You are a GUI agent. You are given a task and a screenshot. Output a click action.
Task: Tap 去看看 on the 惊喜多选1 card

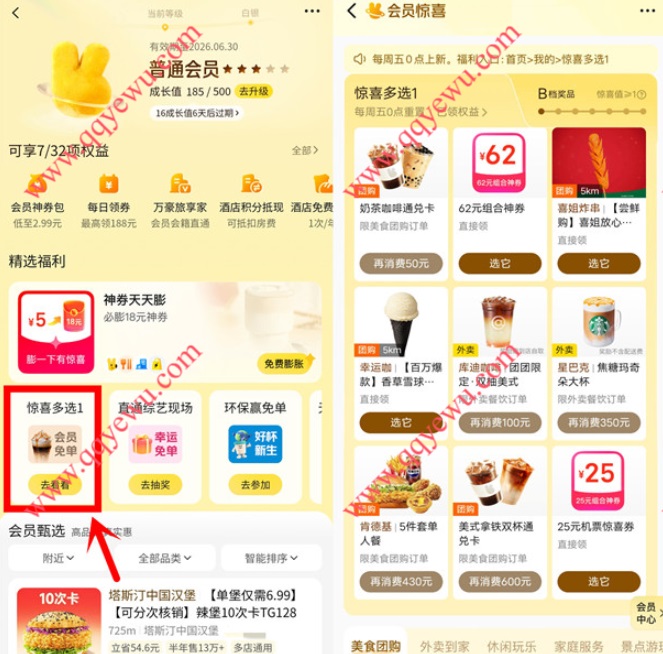tap(55, 484)
